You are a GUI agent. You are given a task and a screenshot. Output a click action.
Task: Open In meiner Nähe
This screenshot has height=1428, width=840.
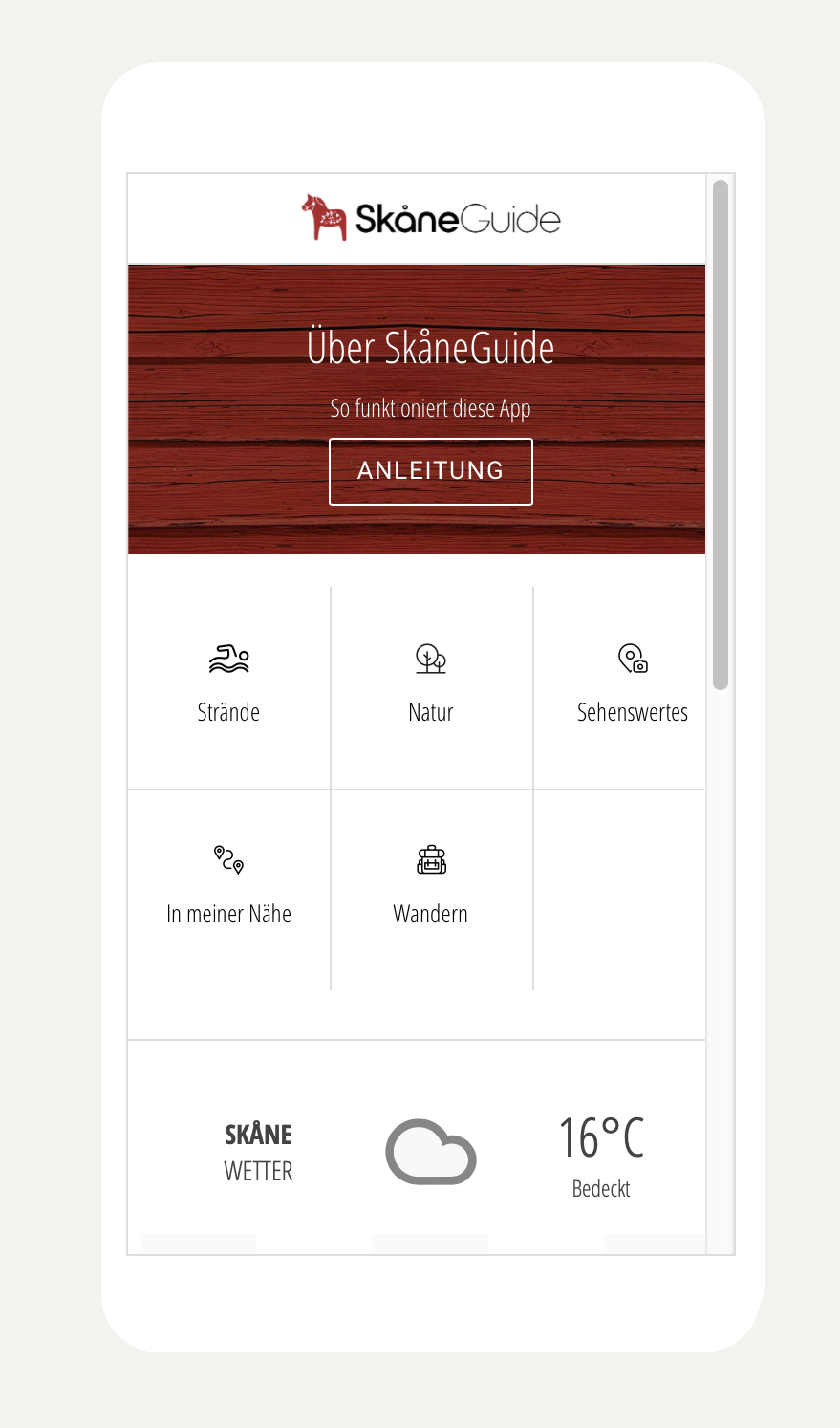point(228,889)
